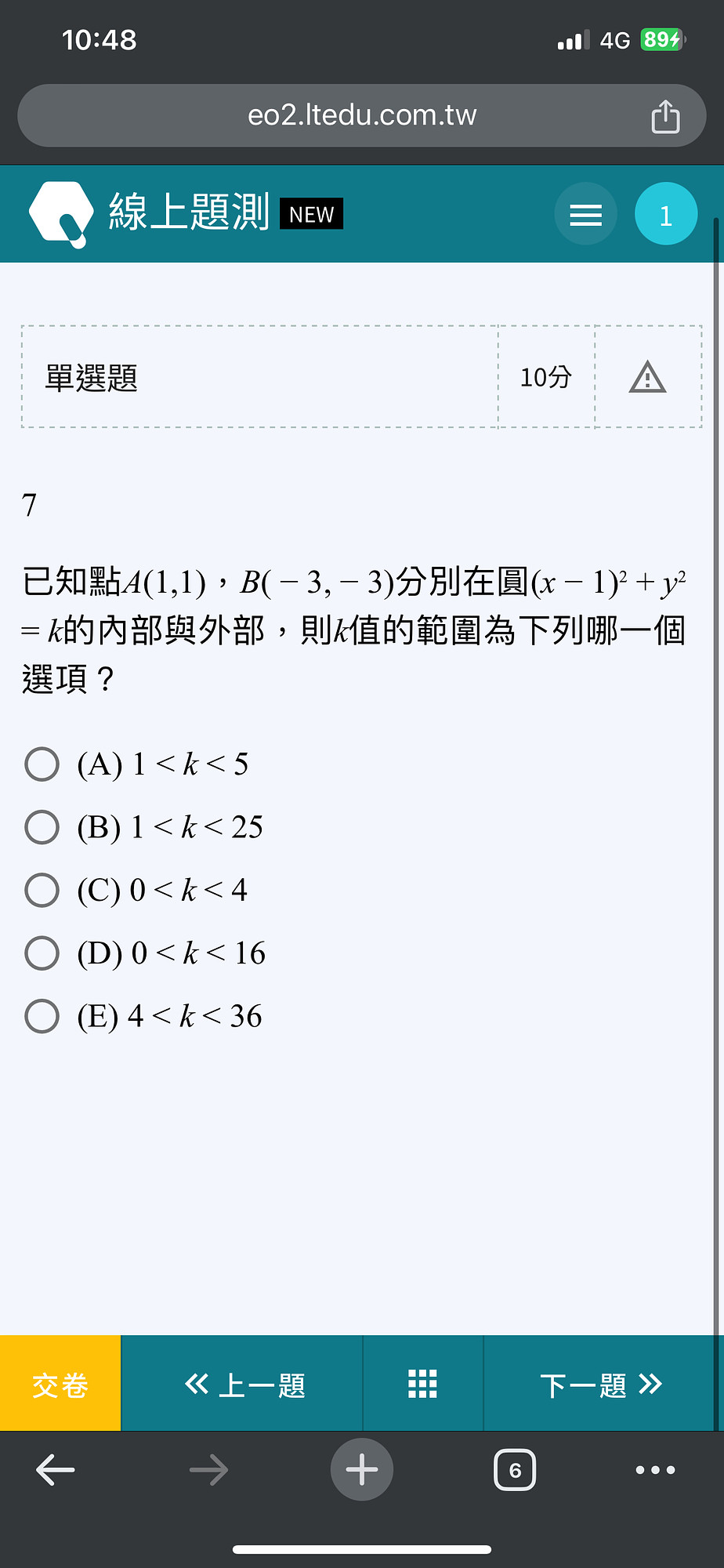Choose option (B) 1 < k < 25
724x1568 pixels.
coord(42,827)
